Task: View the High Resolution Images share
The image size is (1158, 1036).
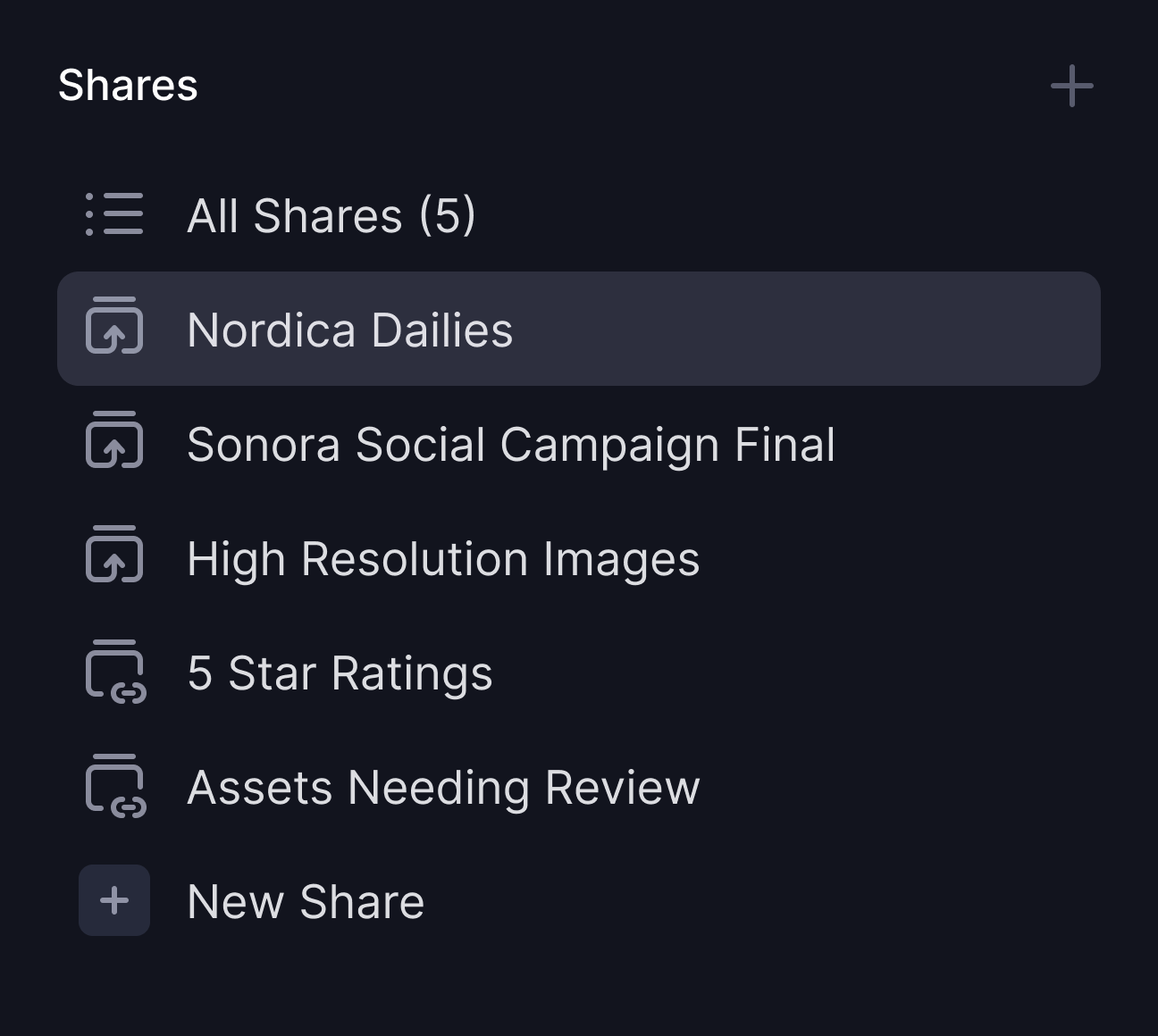Action: coord(443,559)
